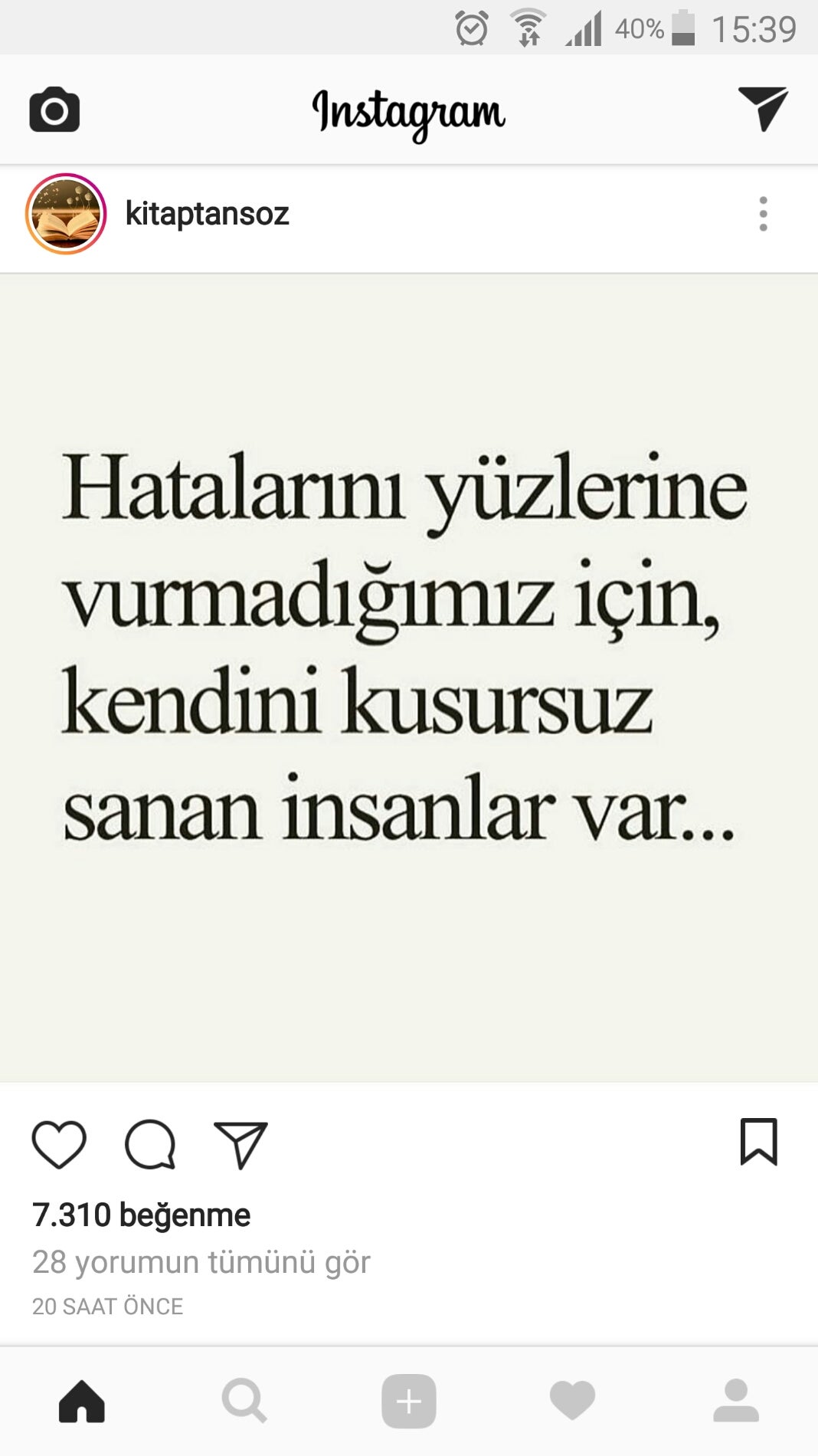
Task: Open the camera icon in the top bar
Action: pos(54,110)
